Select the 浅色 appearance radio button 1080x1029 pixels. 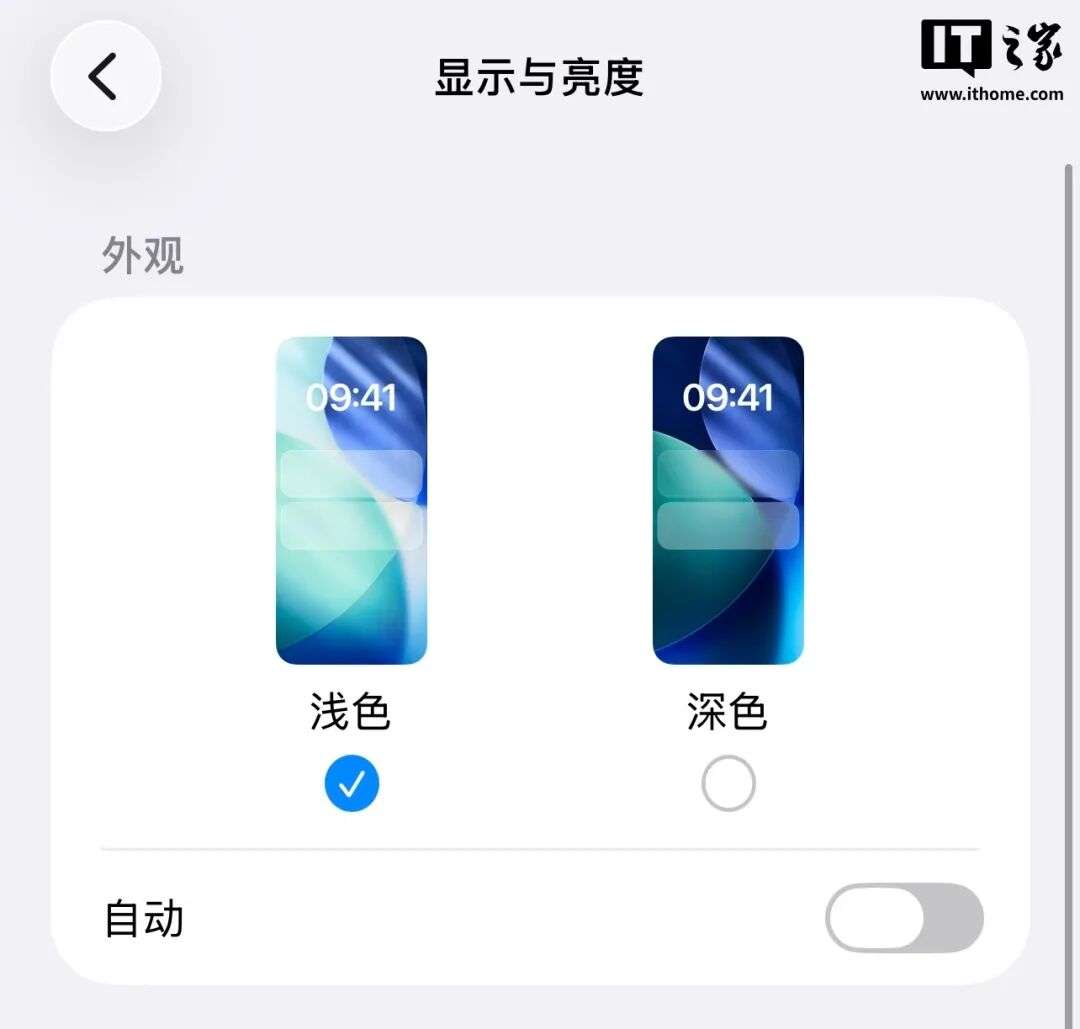tap(352, 783)
